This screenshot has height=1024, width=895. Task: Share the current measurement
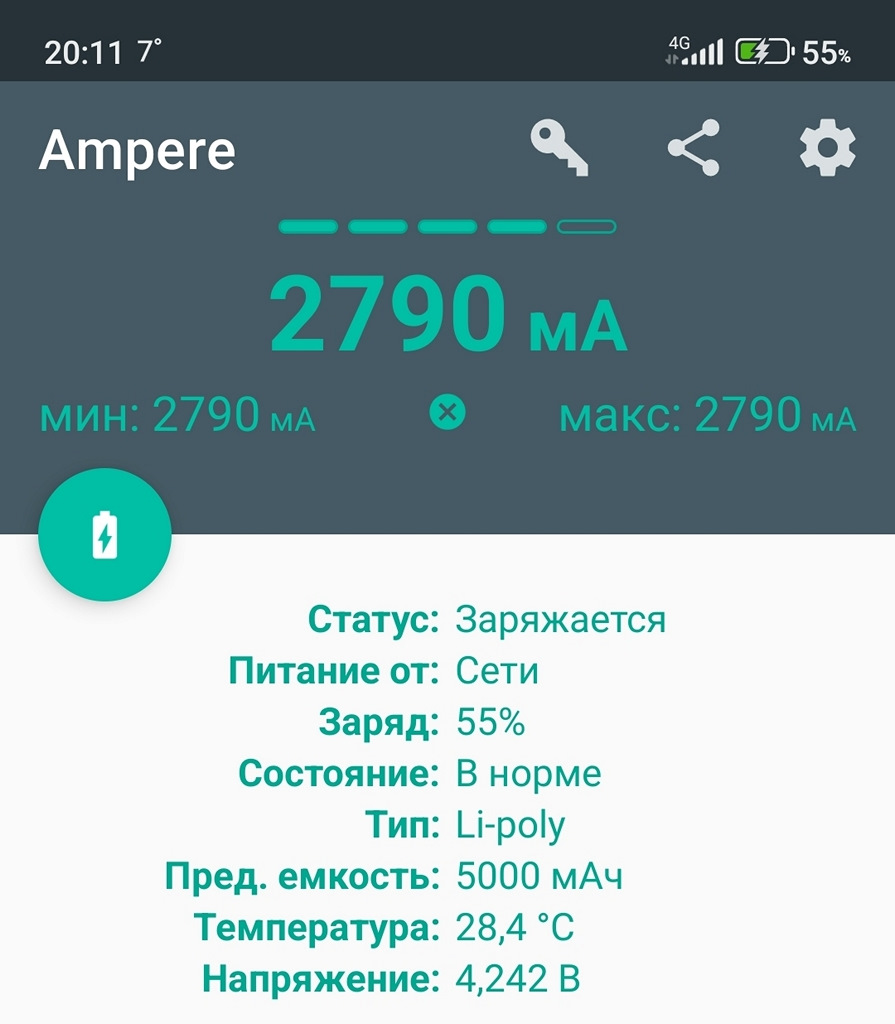(693, 149)
